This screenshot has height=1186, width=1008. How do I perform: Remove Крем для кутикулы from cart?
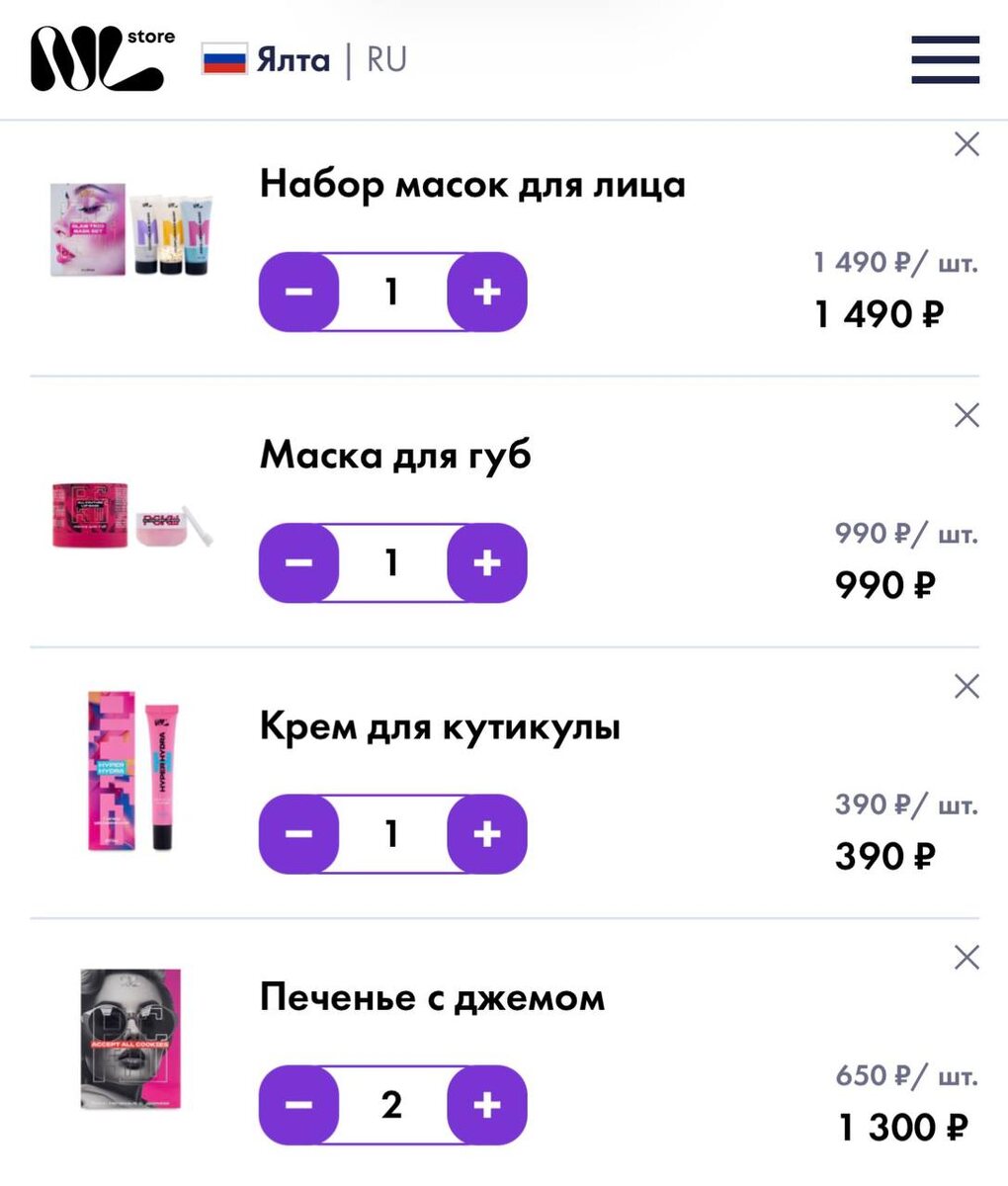pos(966,686)
